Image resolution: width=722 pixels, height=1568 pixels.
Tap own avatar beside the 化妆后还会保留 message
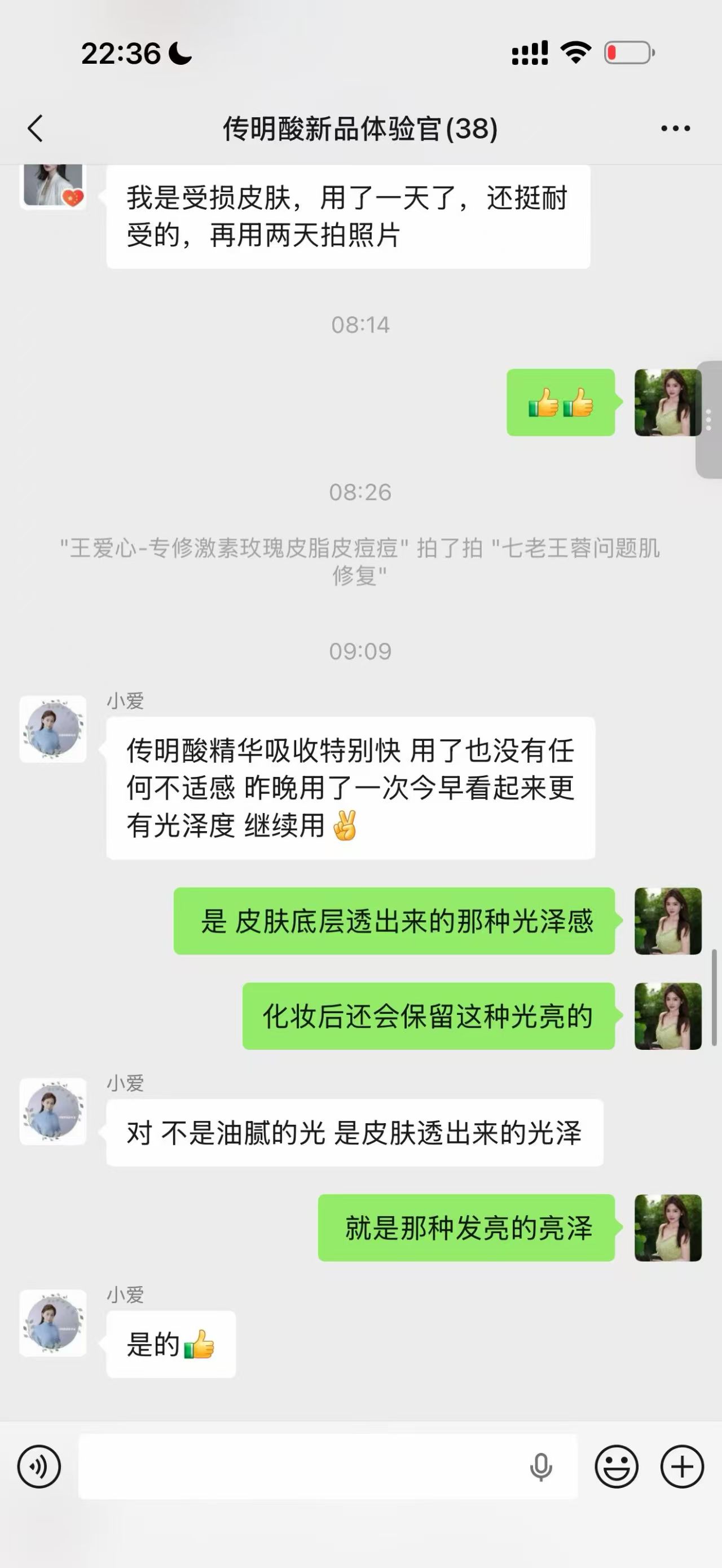(668, 1016)
